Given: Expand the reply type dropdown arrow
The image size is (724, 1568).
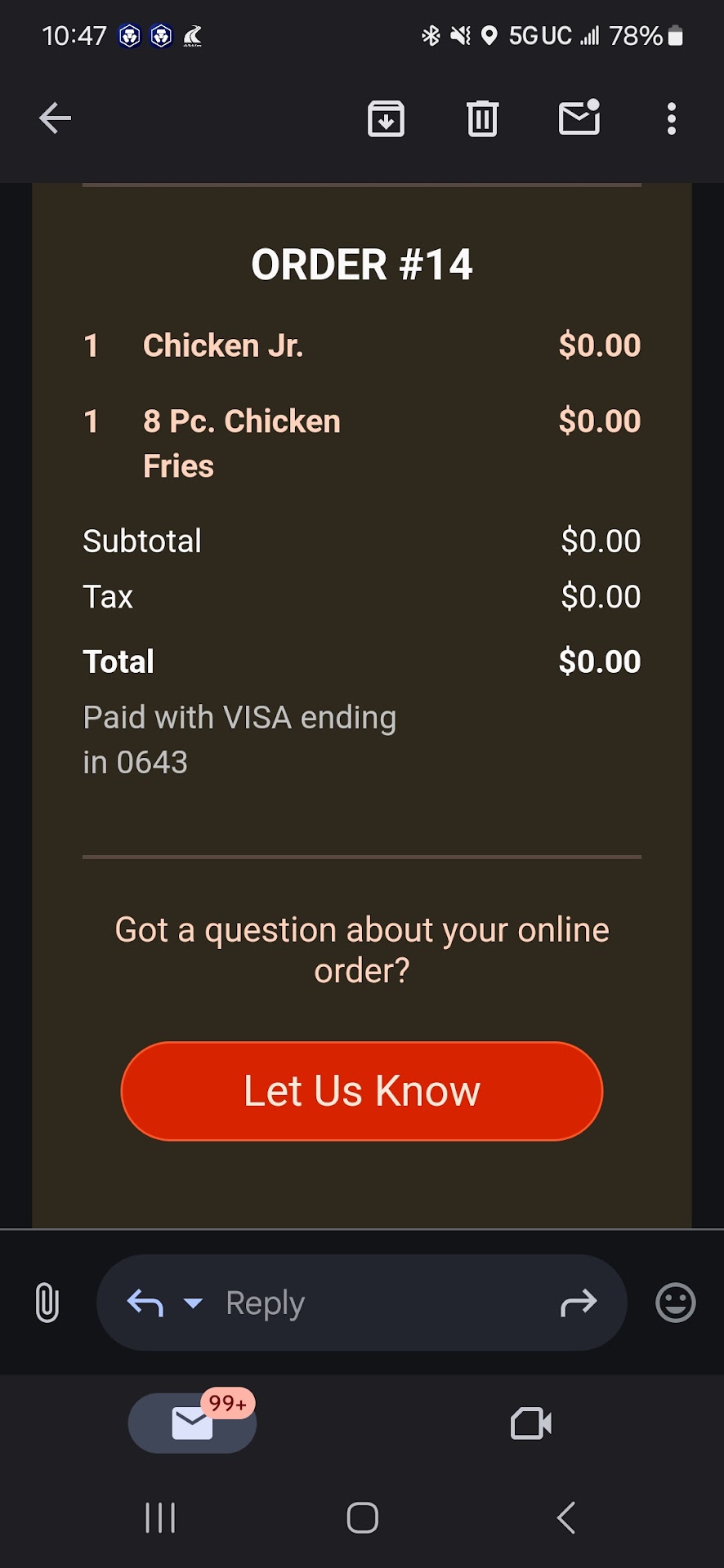Looking at the screenshot, I should [193, 1303].
